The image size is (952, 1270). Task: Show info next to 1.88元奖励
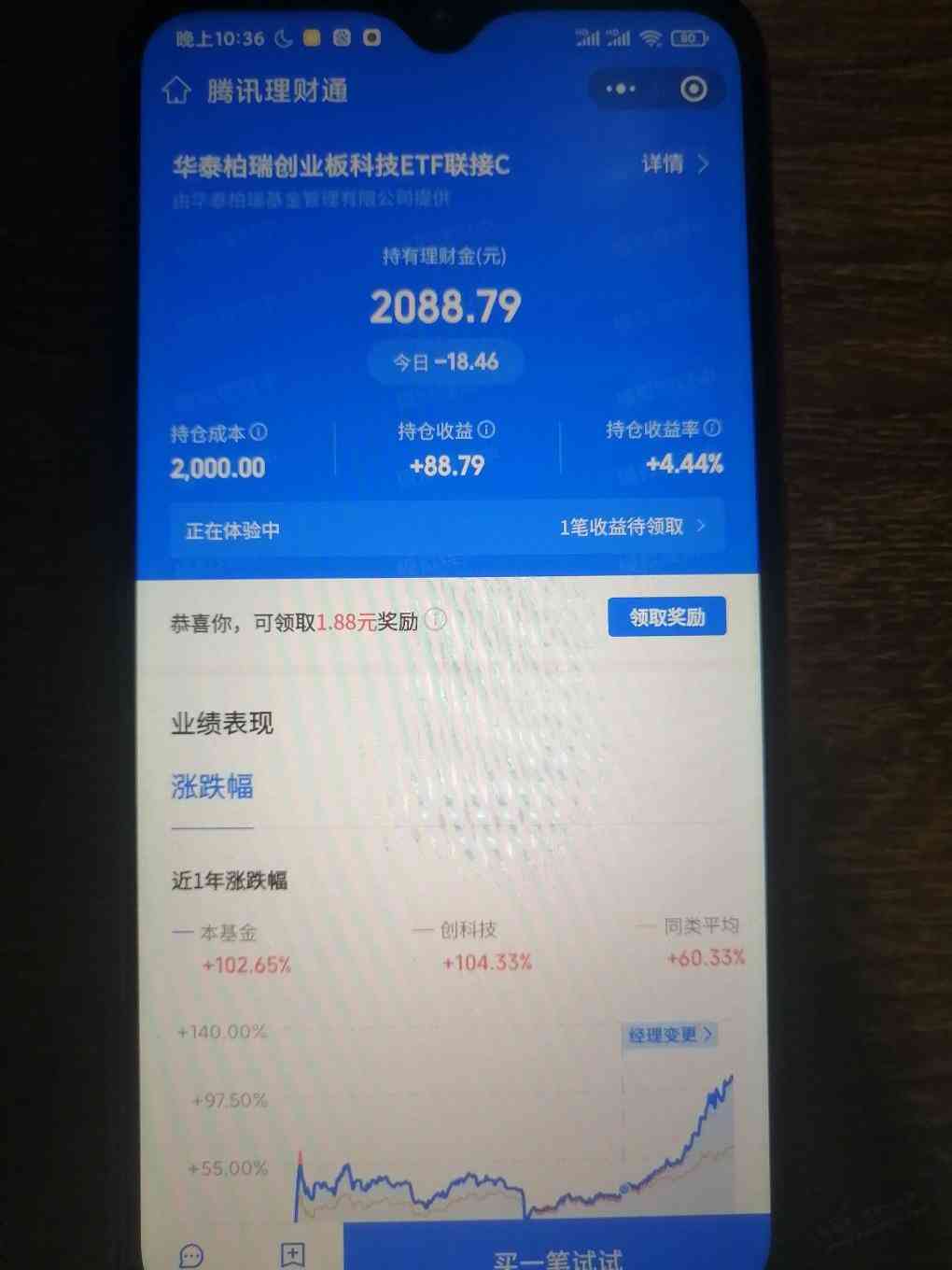click(x=436, y=620)
